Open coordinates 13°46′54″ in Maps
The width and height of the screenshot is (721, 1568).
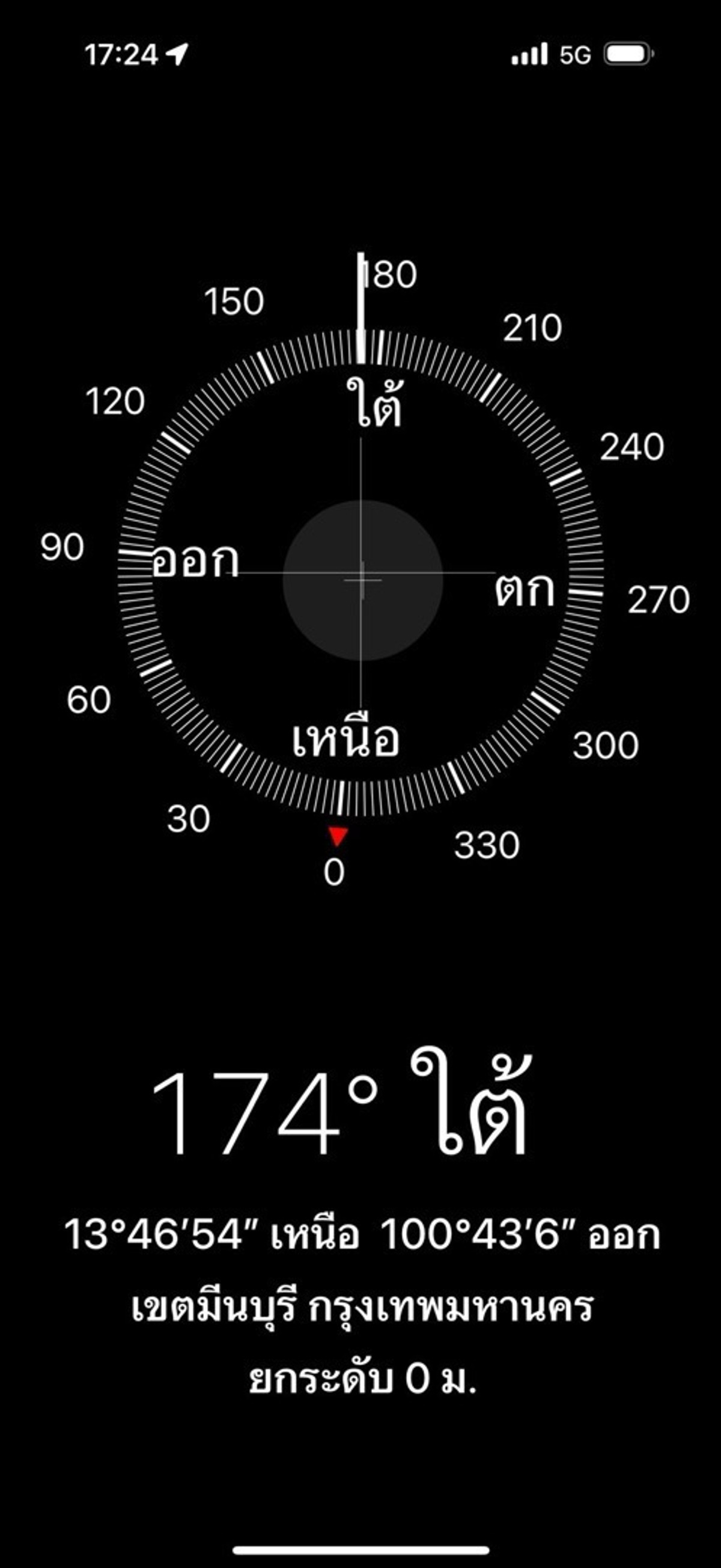click(x=362, y=1235)
